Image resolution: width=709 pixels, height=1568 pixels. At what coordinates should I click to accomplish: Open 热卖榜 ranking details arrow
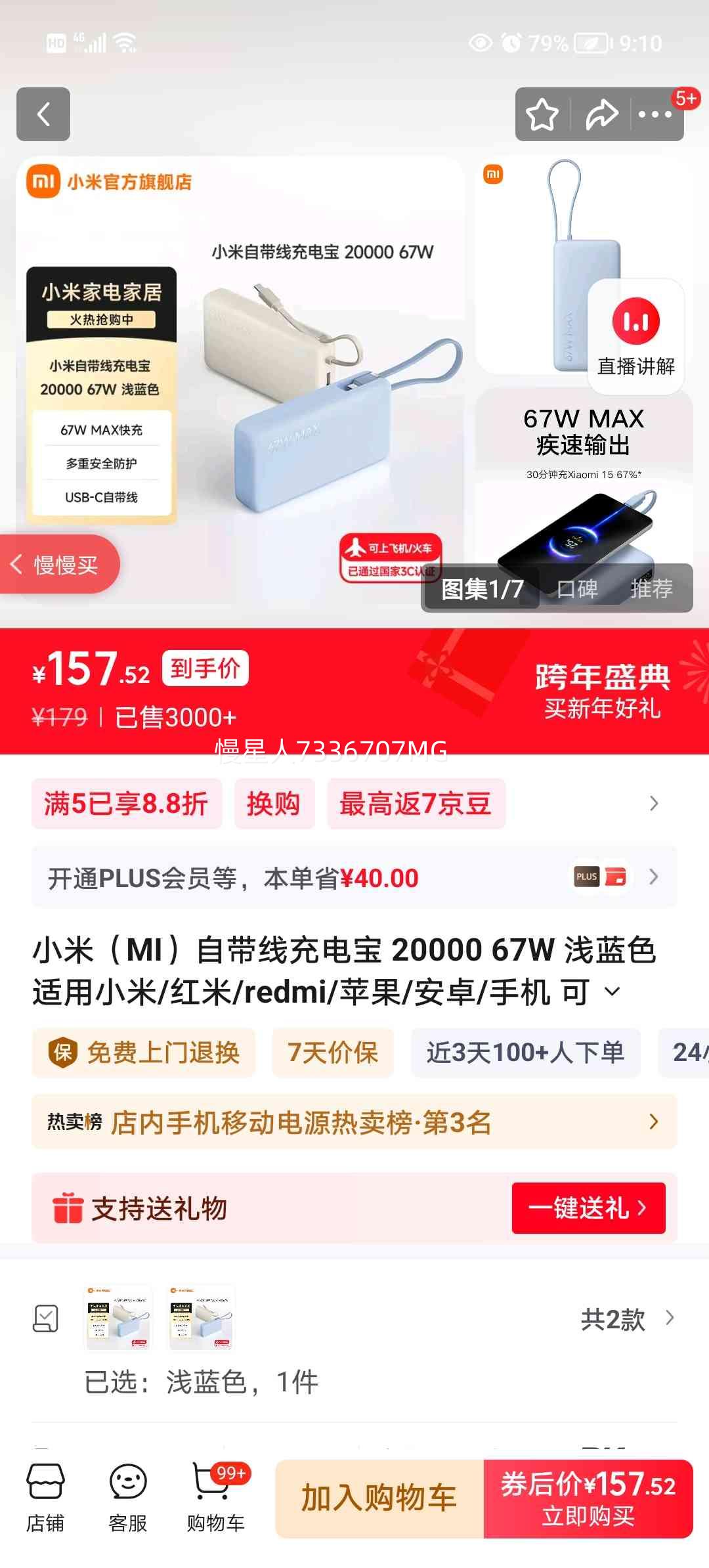point(652,1122)
